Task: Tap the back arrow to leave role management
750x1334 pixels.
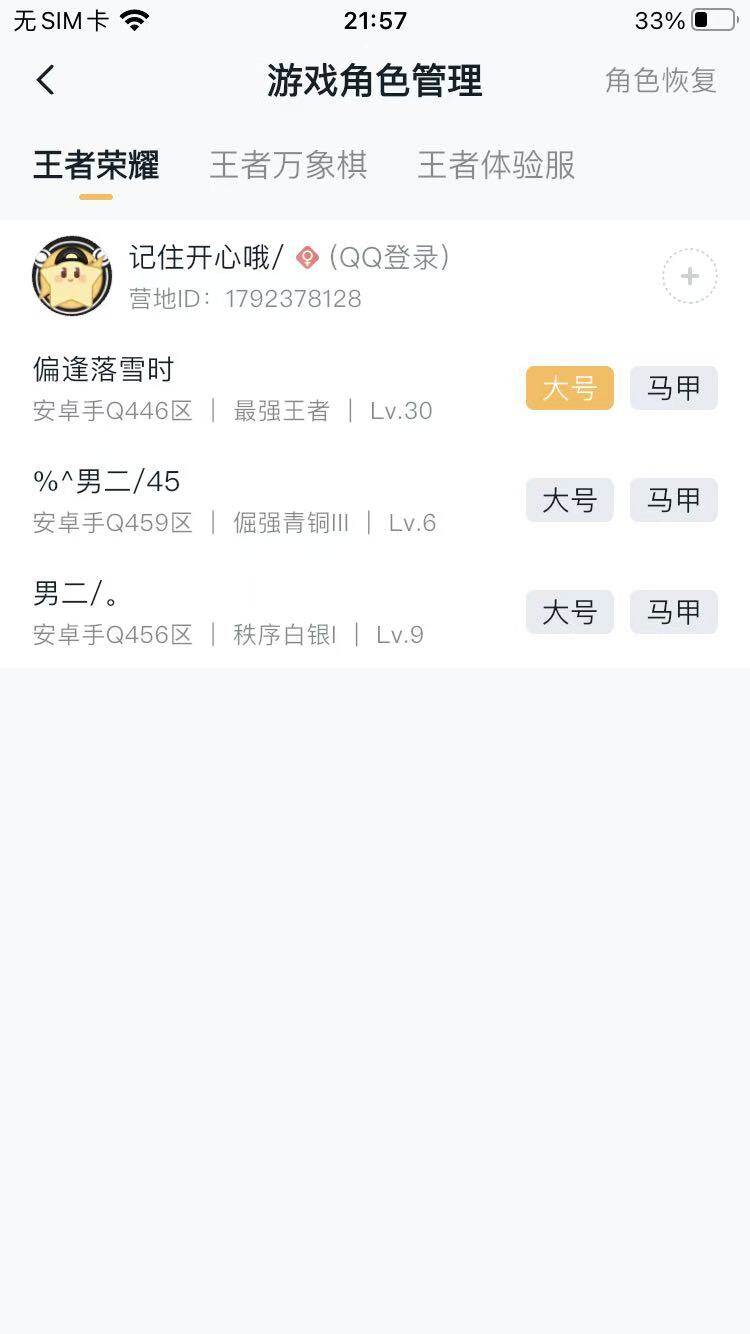Action: coord(45,80)
